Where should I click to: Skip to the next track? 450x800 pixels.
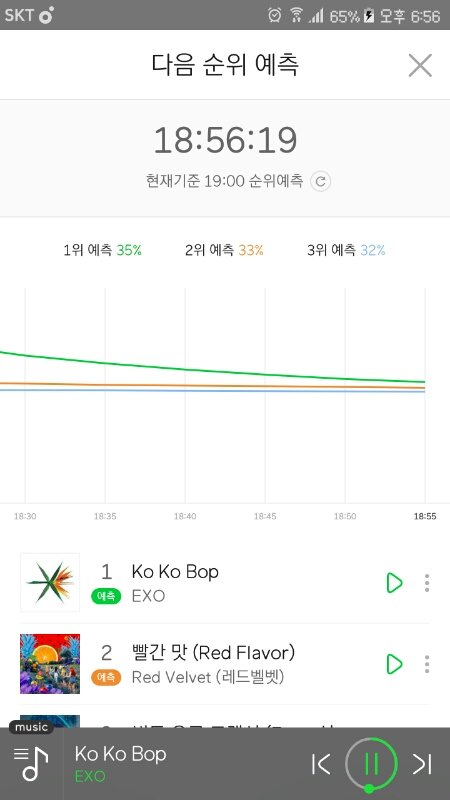point(422,764)
